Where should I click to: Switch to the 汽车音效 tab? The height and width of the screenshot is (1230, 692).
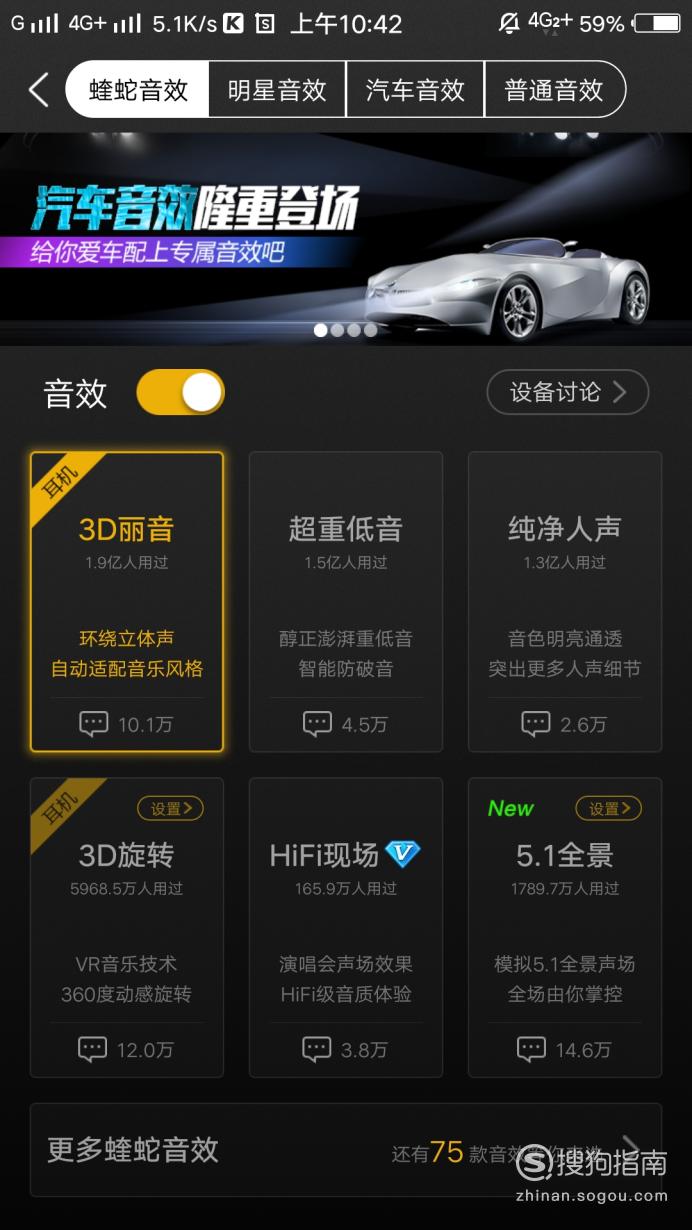[x=415, y=90]
